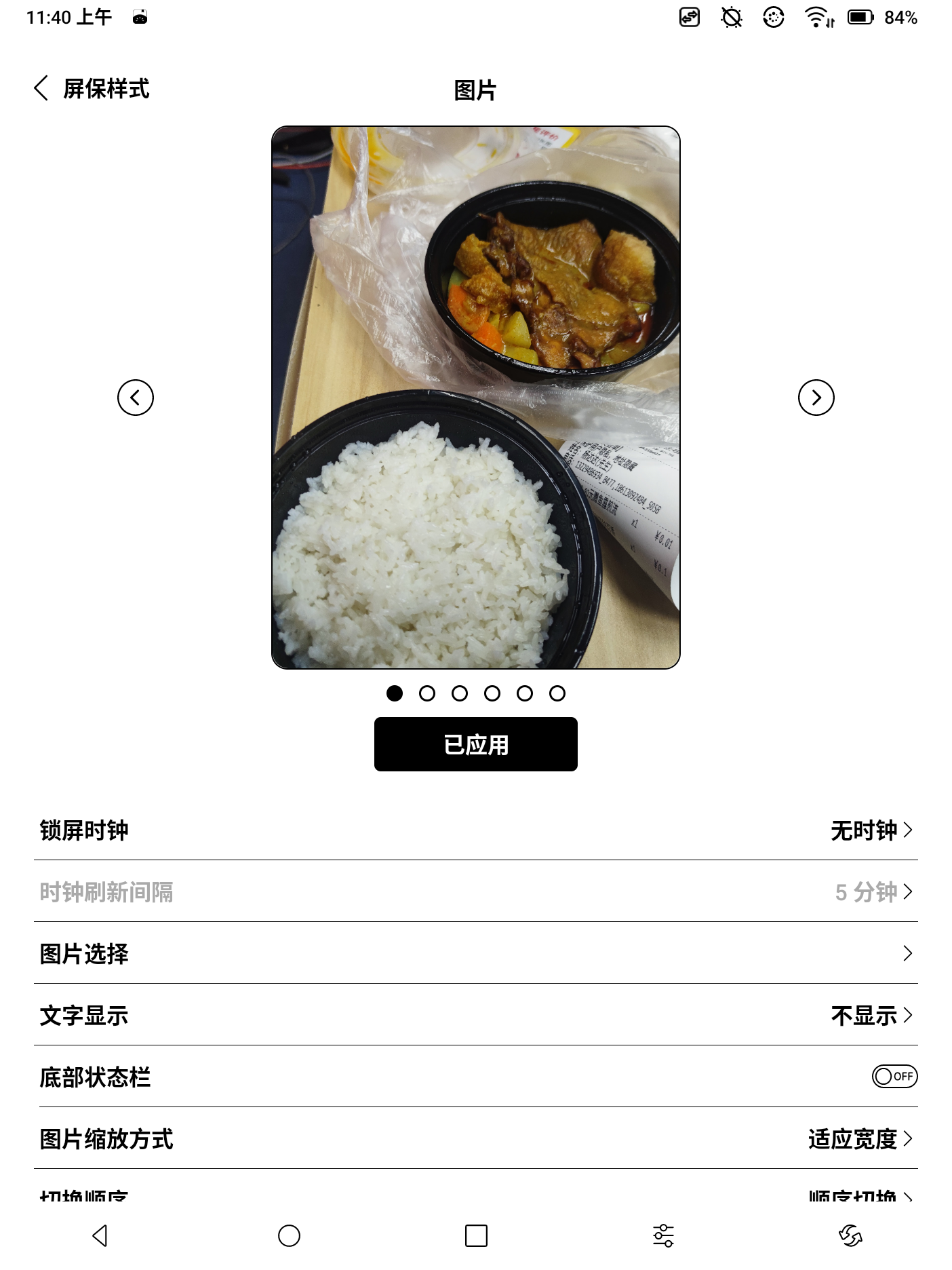Open 锁屏时钟 settings
This screenshot has width=952, height=1270.
pyautogui.click(x=475, y=830)
